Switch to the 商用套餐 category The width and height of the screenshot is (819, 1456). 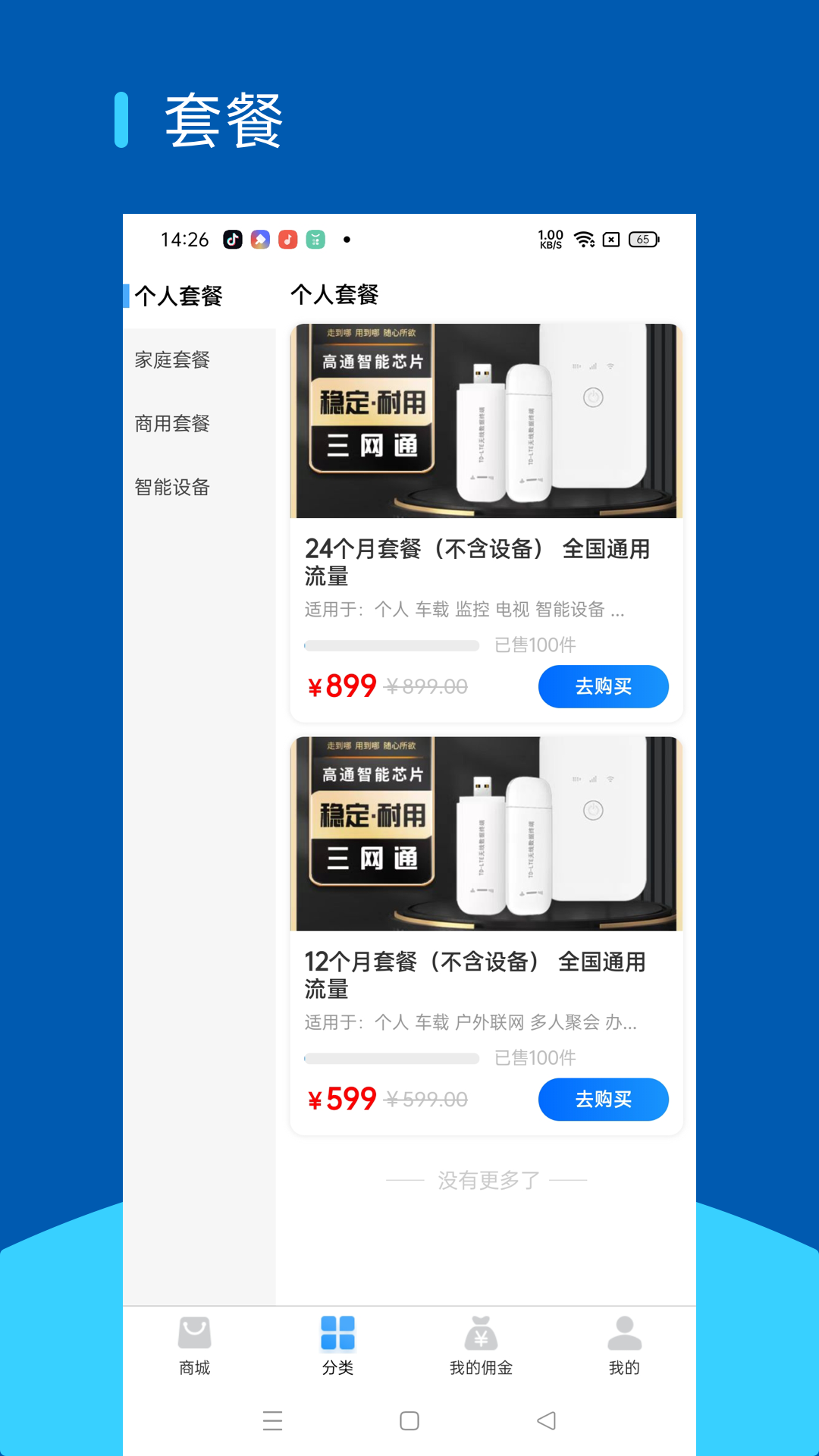(173, 425)
